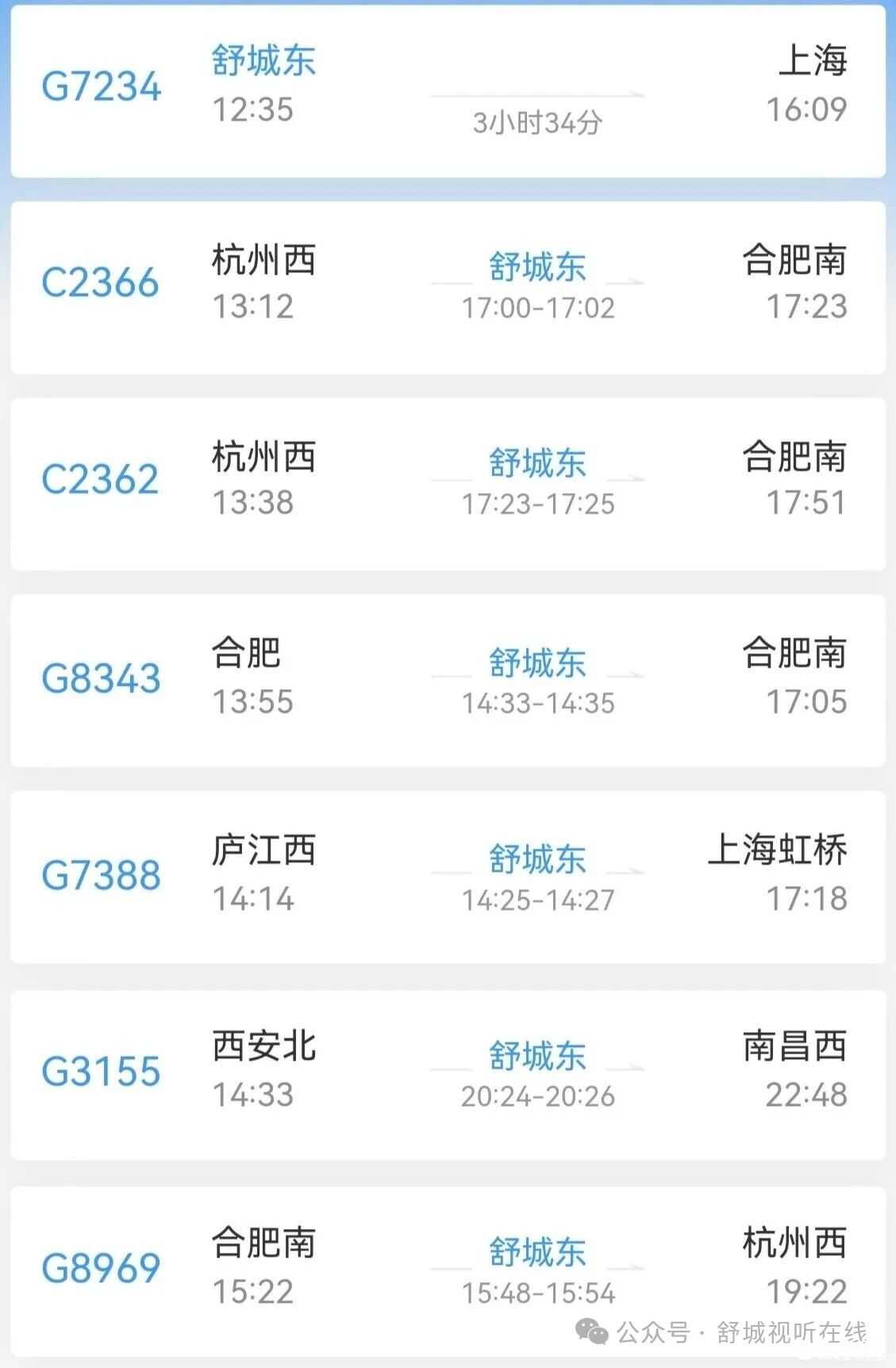The height and width of the screenshot is (1368, 896).
Task: Select the 舒城东 stop label in G7388 row
Action: coord(538,857)
